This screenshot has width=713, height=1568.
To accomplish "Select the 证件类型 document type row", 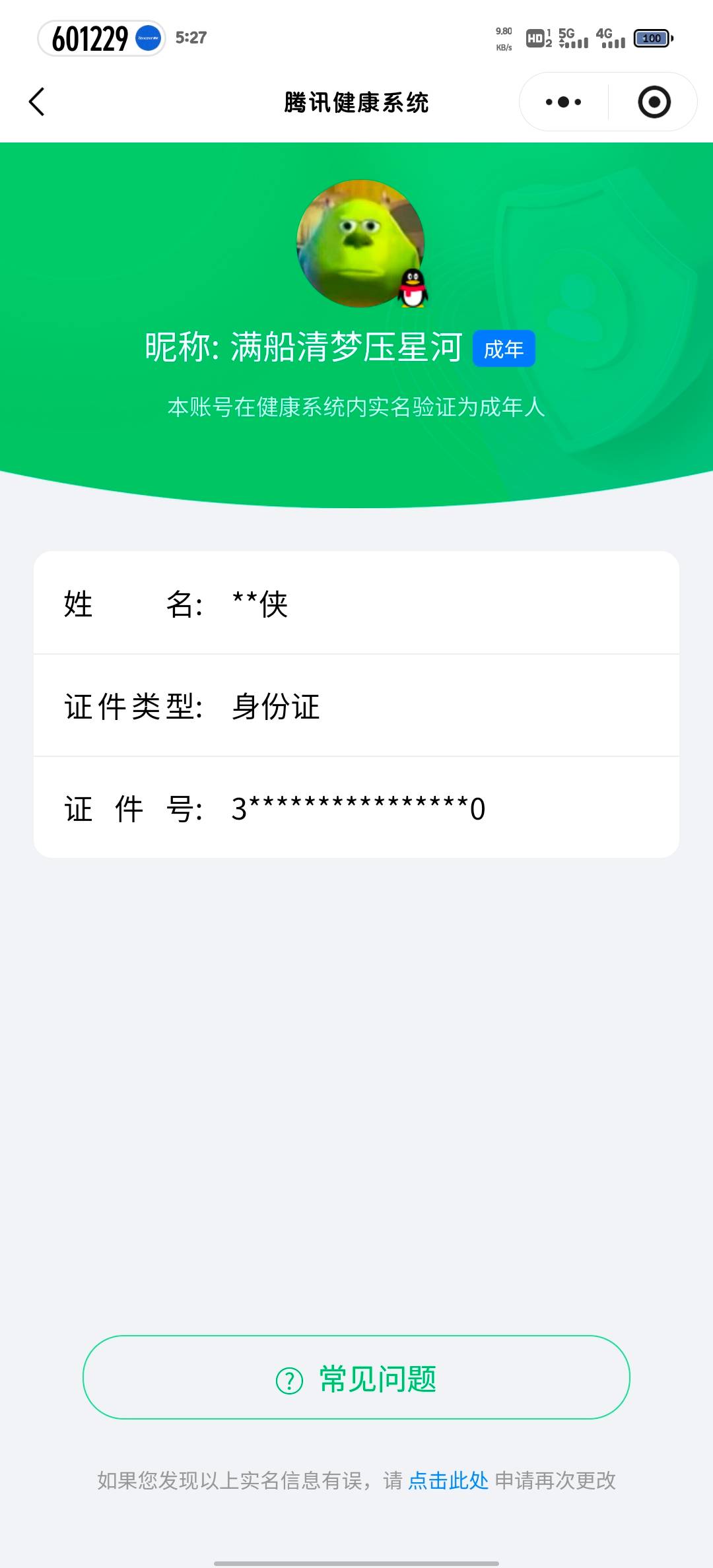I will pos(356,707).
